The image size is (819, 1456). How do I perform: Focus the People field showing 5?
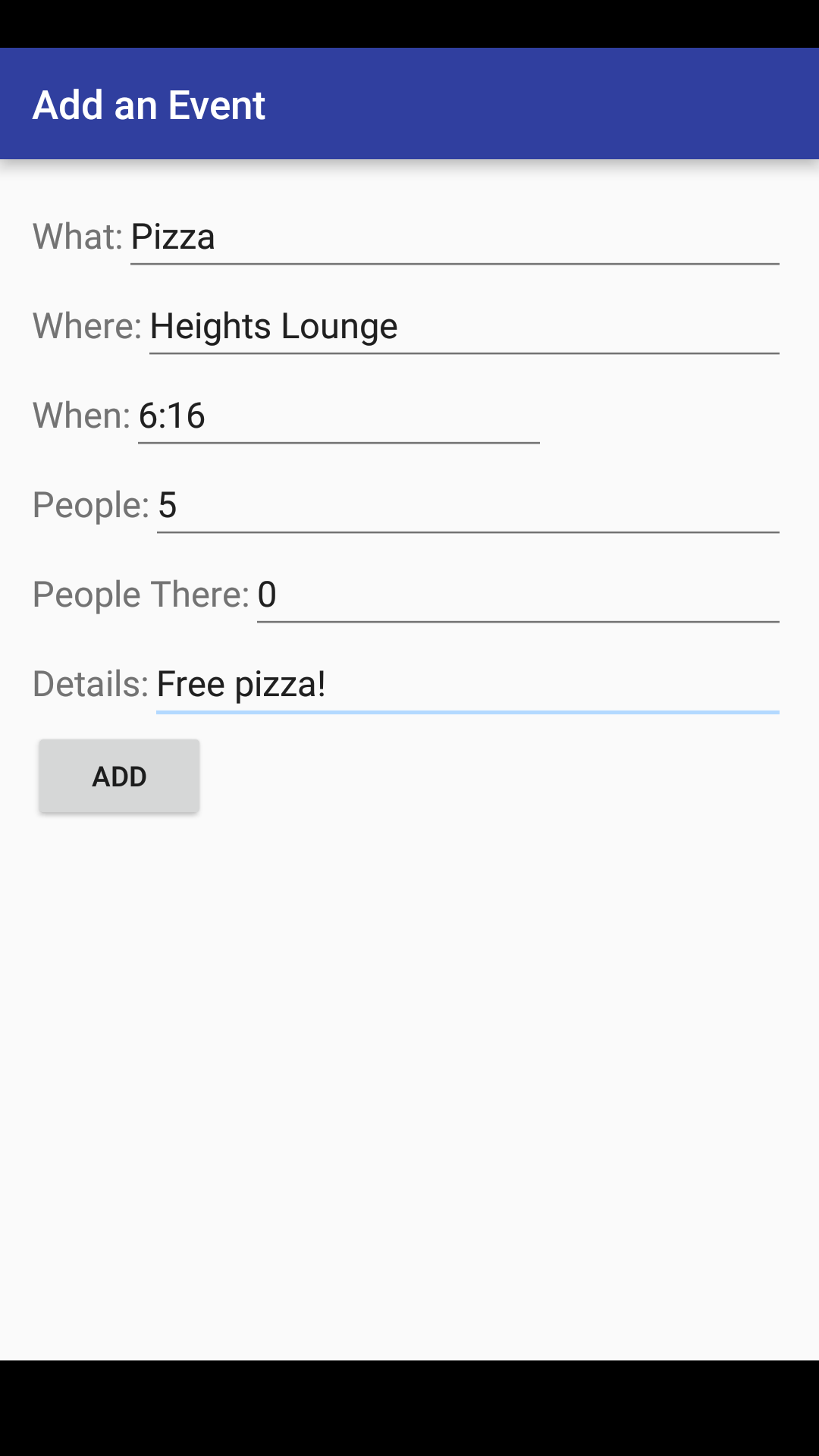467,505
